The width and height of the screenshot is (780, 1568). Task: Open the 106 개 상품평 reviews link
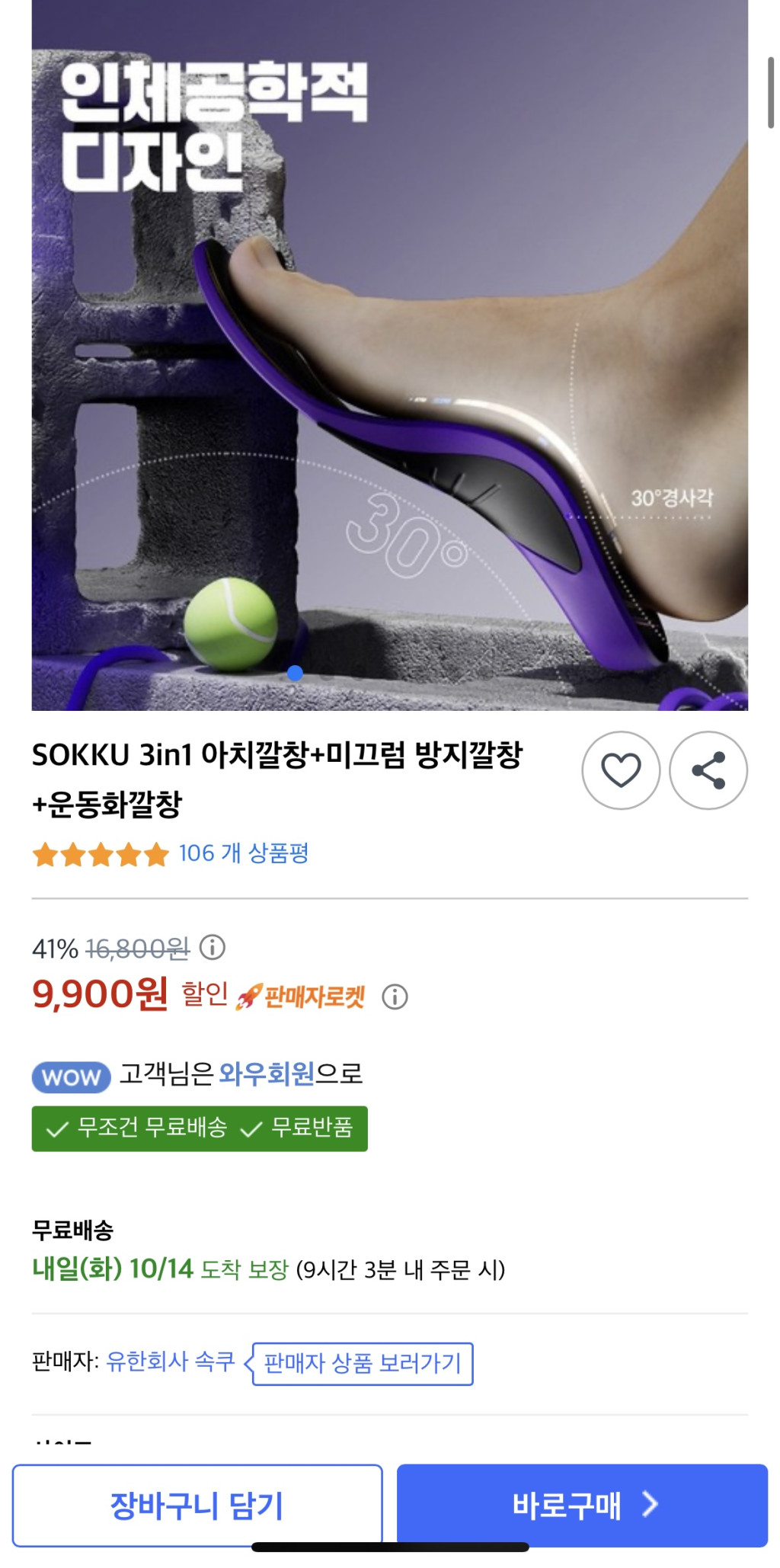pyautogui.click(x=244, y=853)
